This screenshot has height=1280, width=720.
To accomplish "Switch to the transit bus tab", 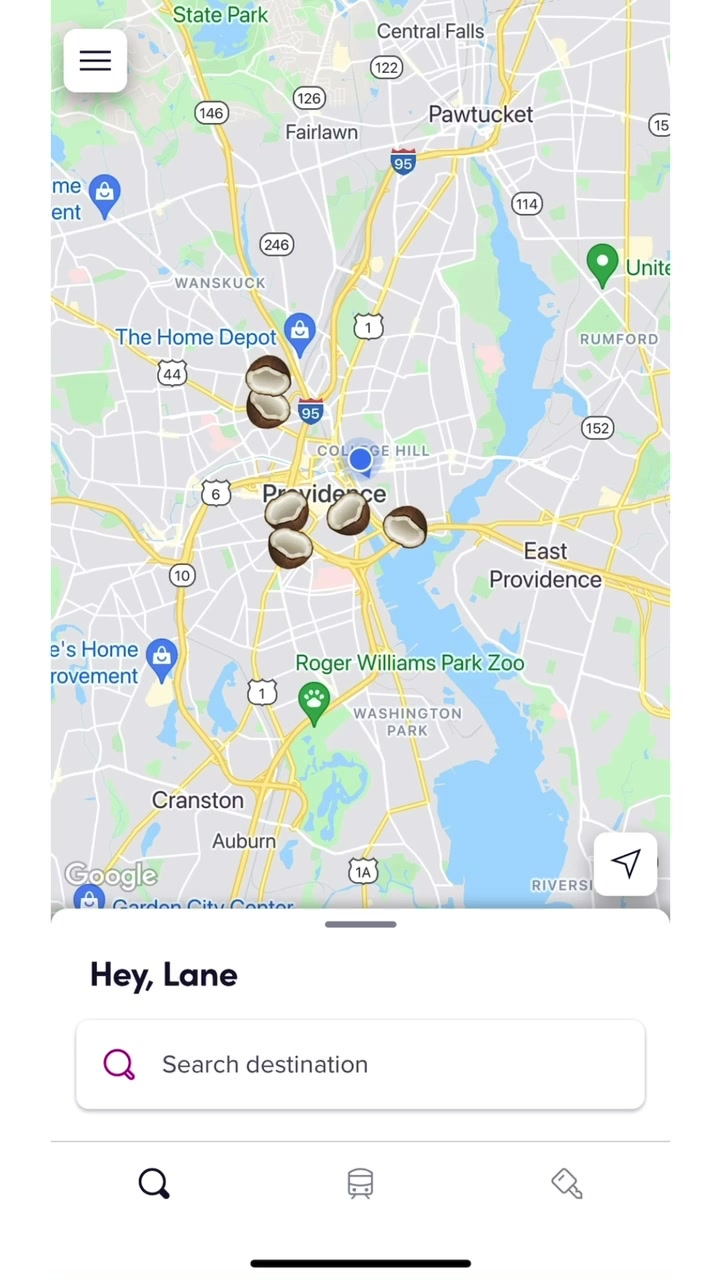I will tap(360, 1184).
